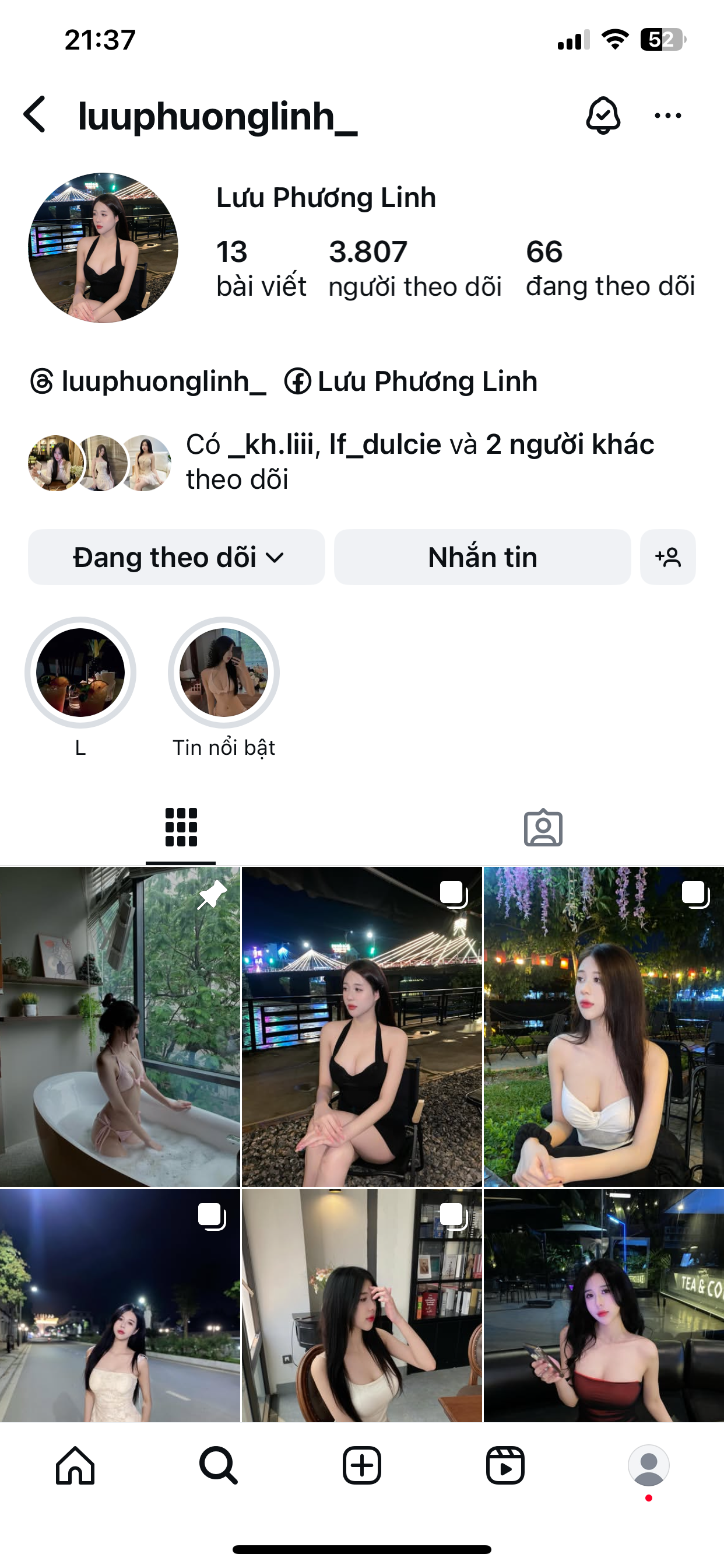
Task: Create a new post with plus icon
Action: pos(362,1465)
